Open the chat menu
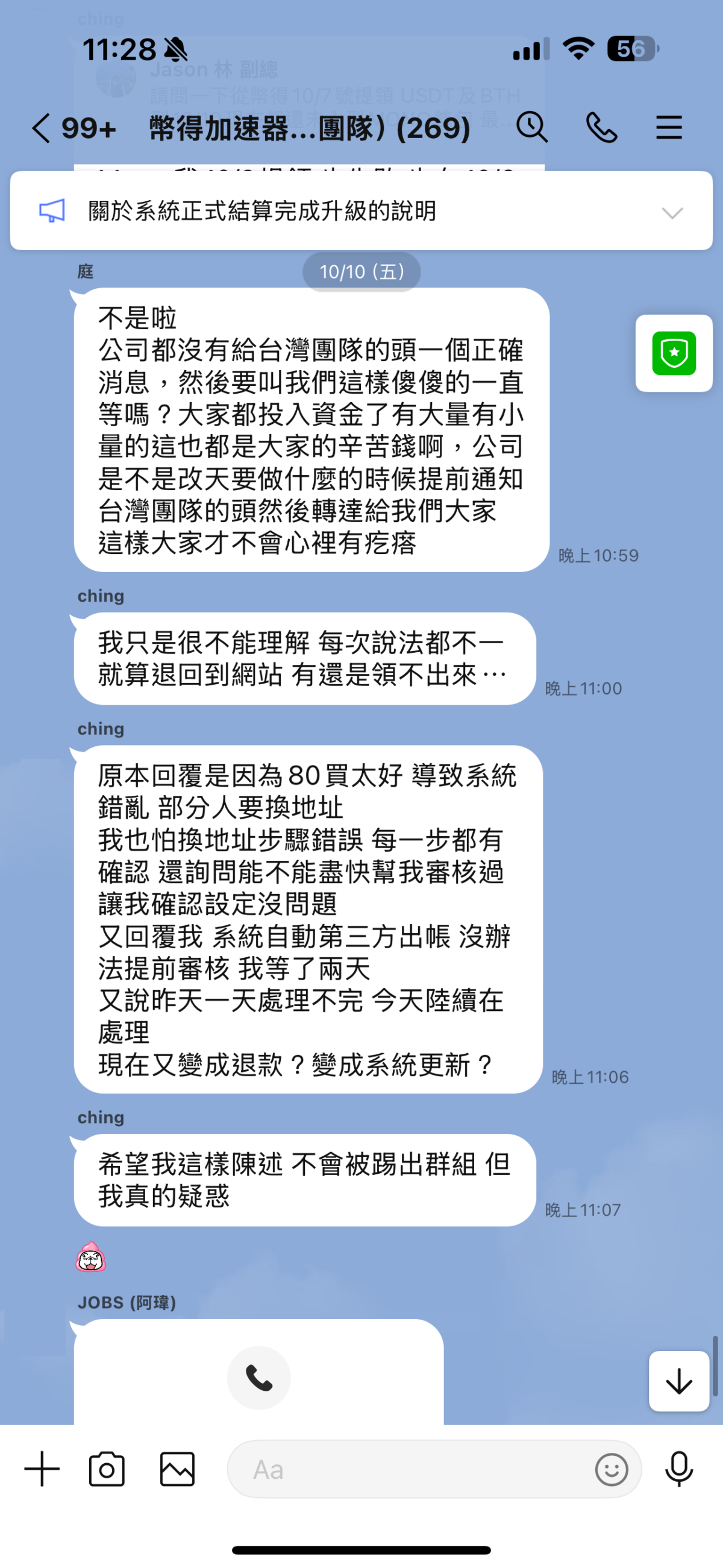The width and height of the screenshot is (723, 1568). pyautogui.click(x=669, y=128)
